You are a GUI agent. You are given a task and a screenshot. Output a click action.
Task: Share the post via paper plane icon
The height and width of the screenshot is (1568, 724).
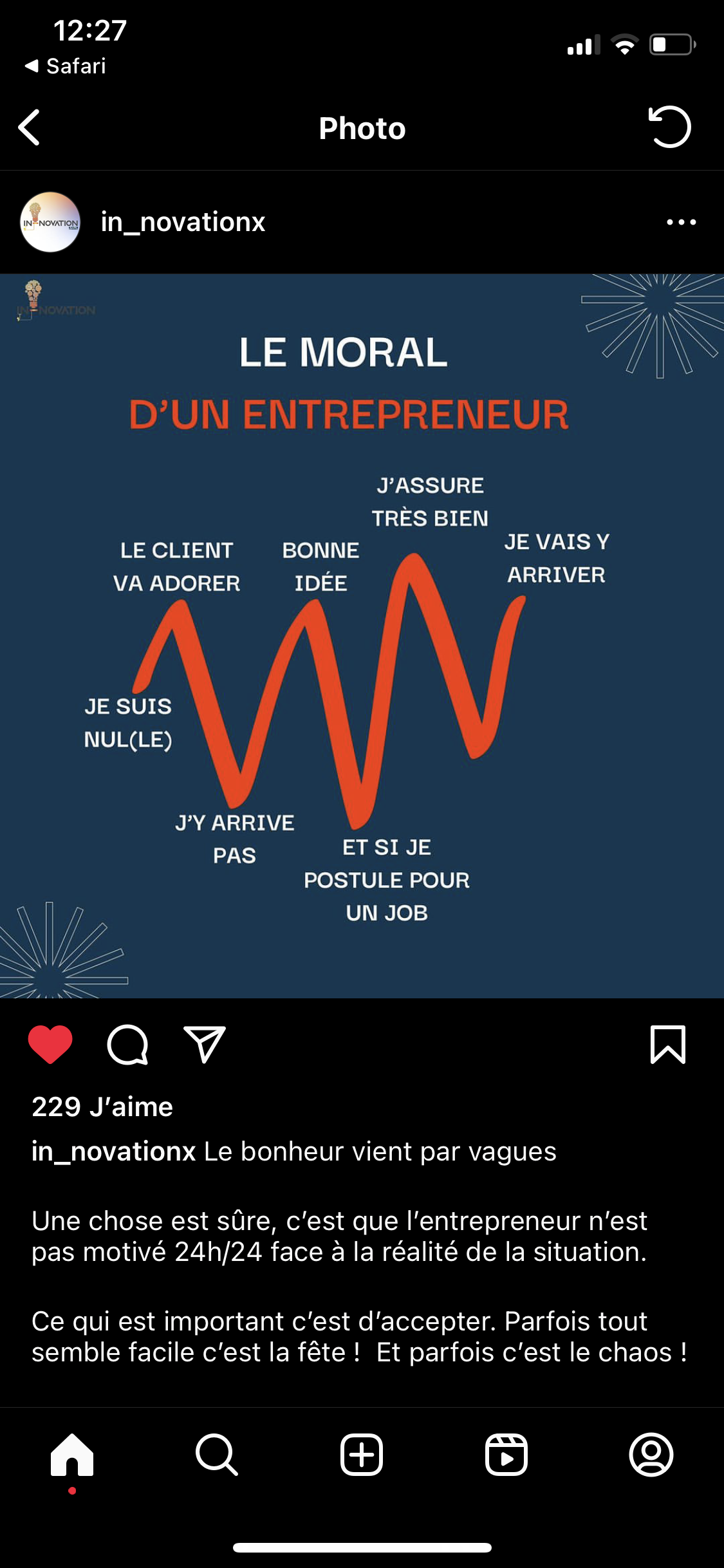pyautogui.click(x=205, y=1044)
